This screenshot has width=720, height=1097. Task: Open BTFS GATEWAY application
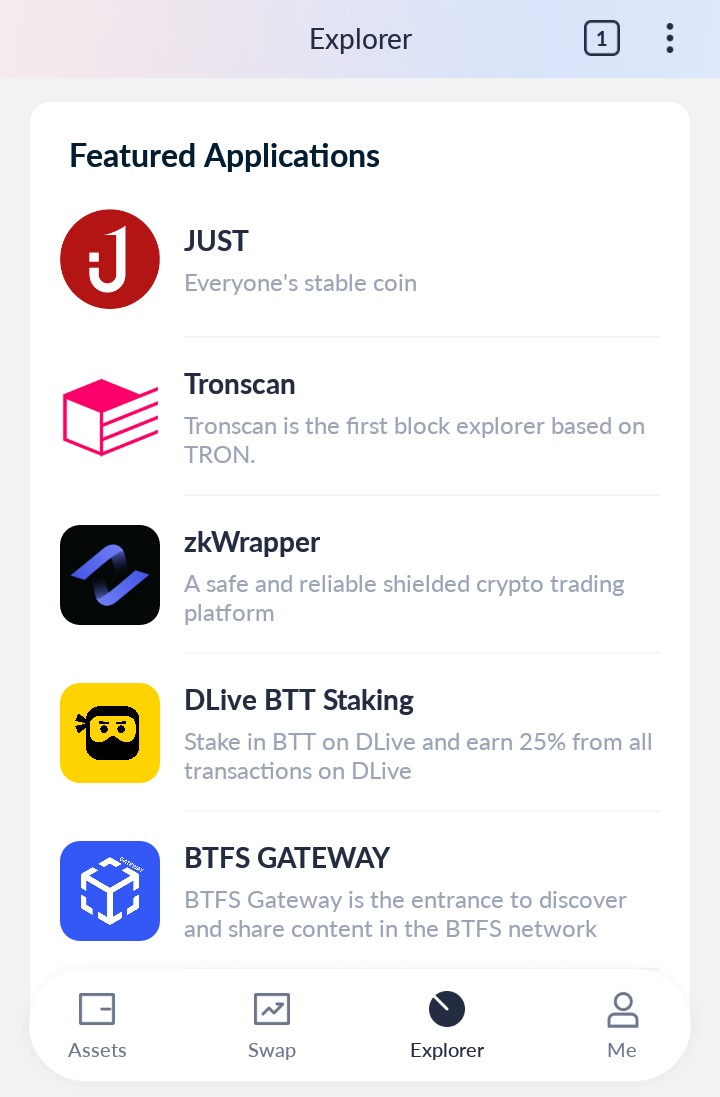pos(360,891)
